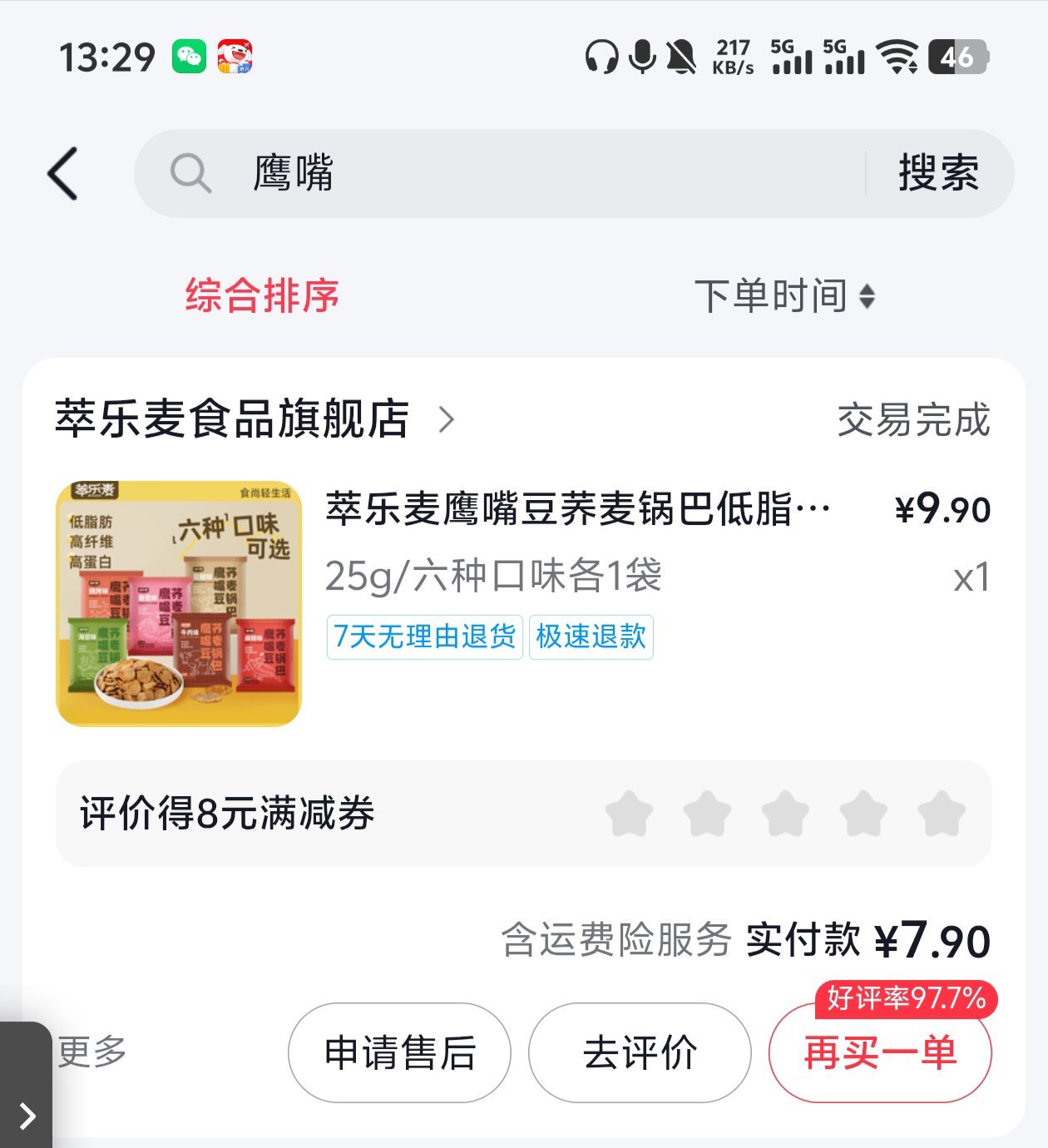This screenshot has height=1148, width=1048.
Task: Tap 更多 for more order options
Action: click(92, 1052)
